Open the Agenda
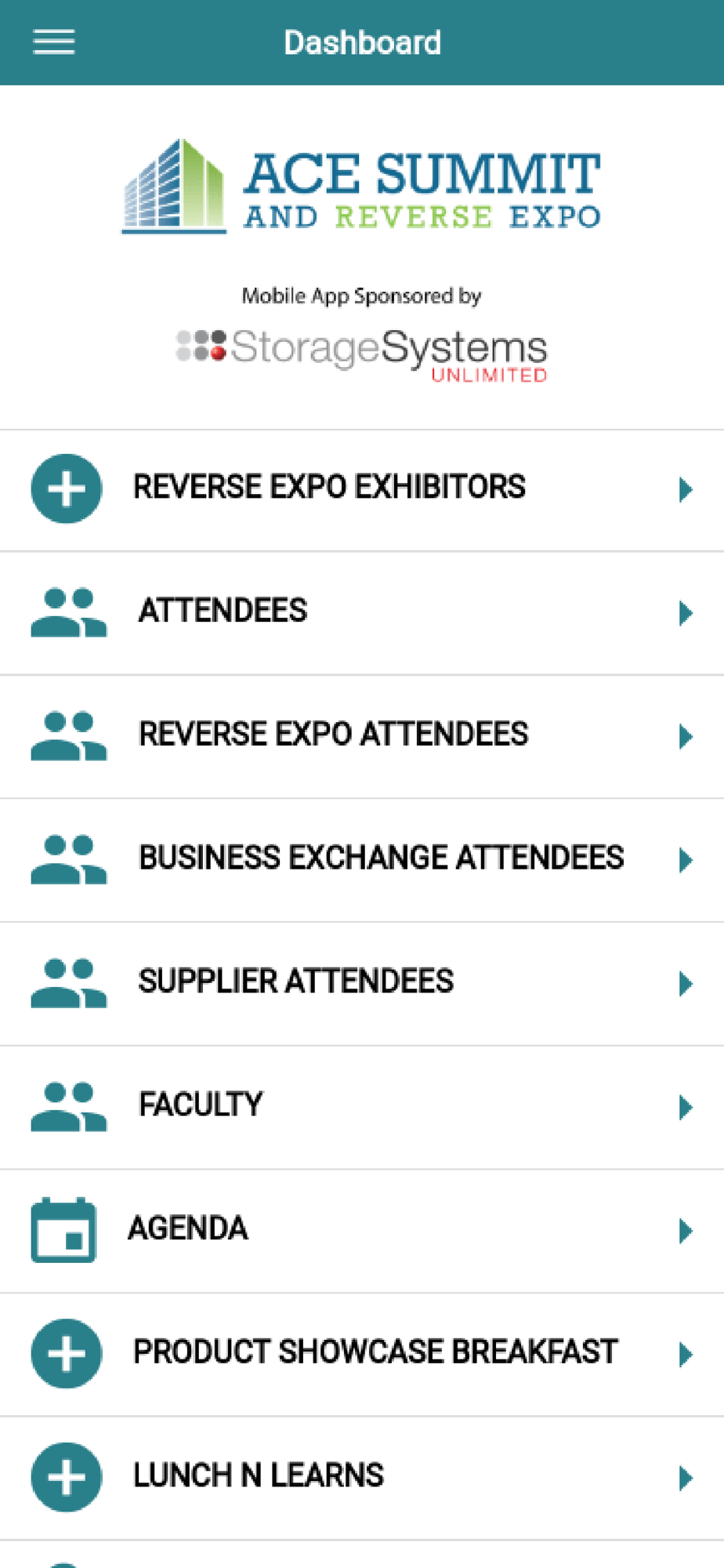This screenshot has height=1568, width=724. [362, 1231]
